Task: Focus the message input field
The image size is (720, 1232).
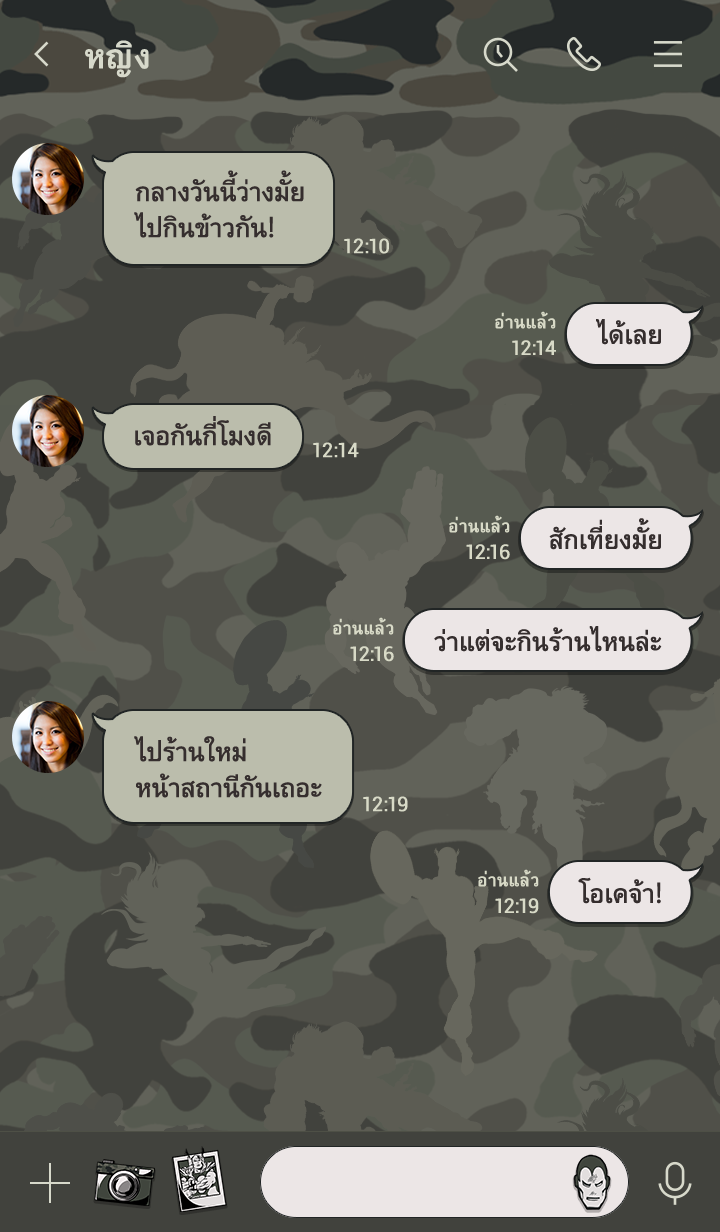Action: point(410,1182)
